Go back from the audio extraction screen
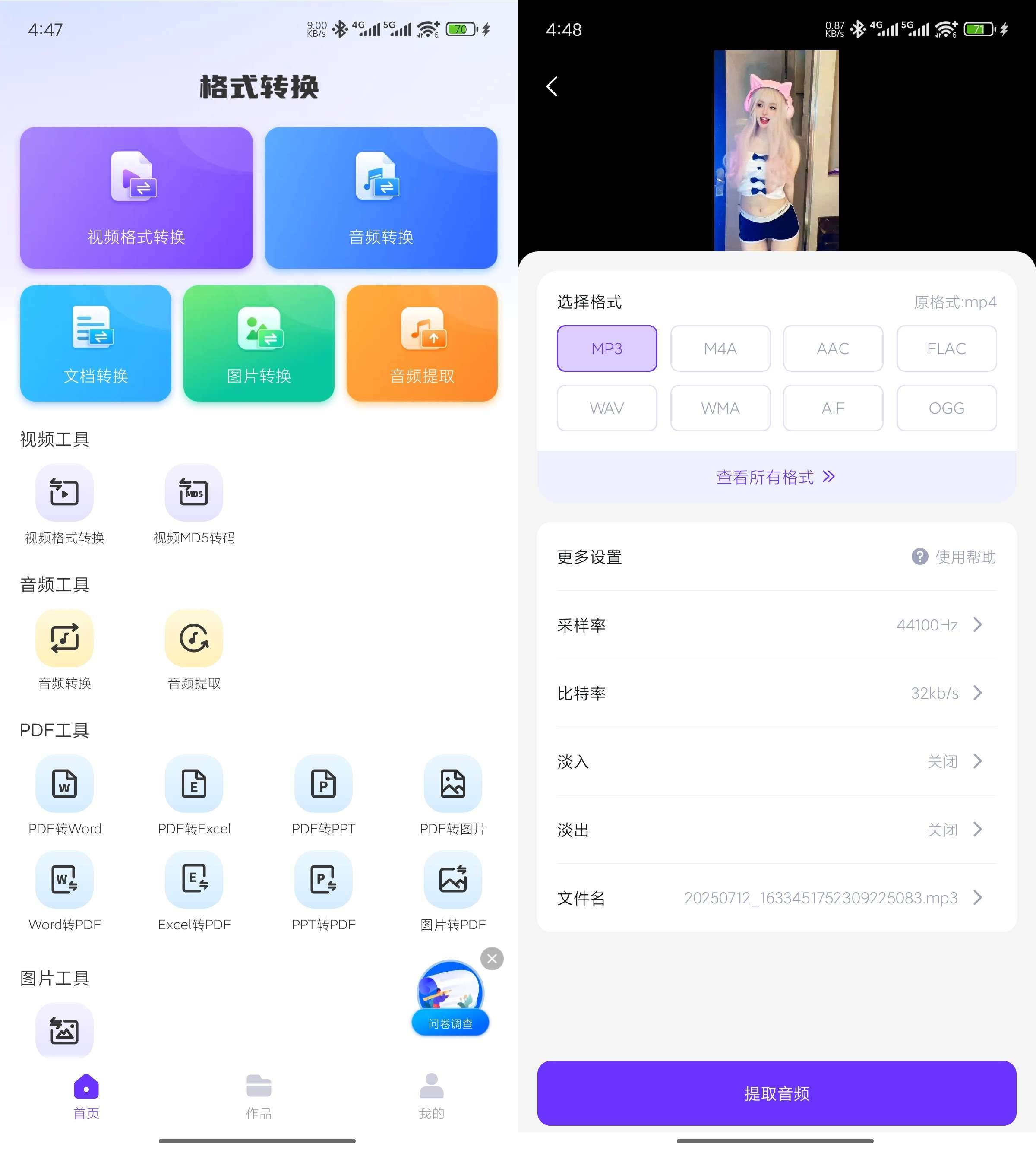1036x1153 pixels. [x=552, y=86]
